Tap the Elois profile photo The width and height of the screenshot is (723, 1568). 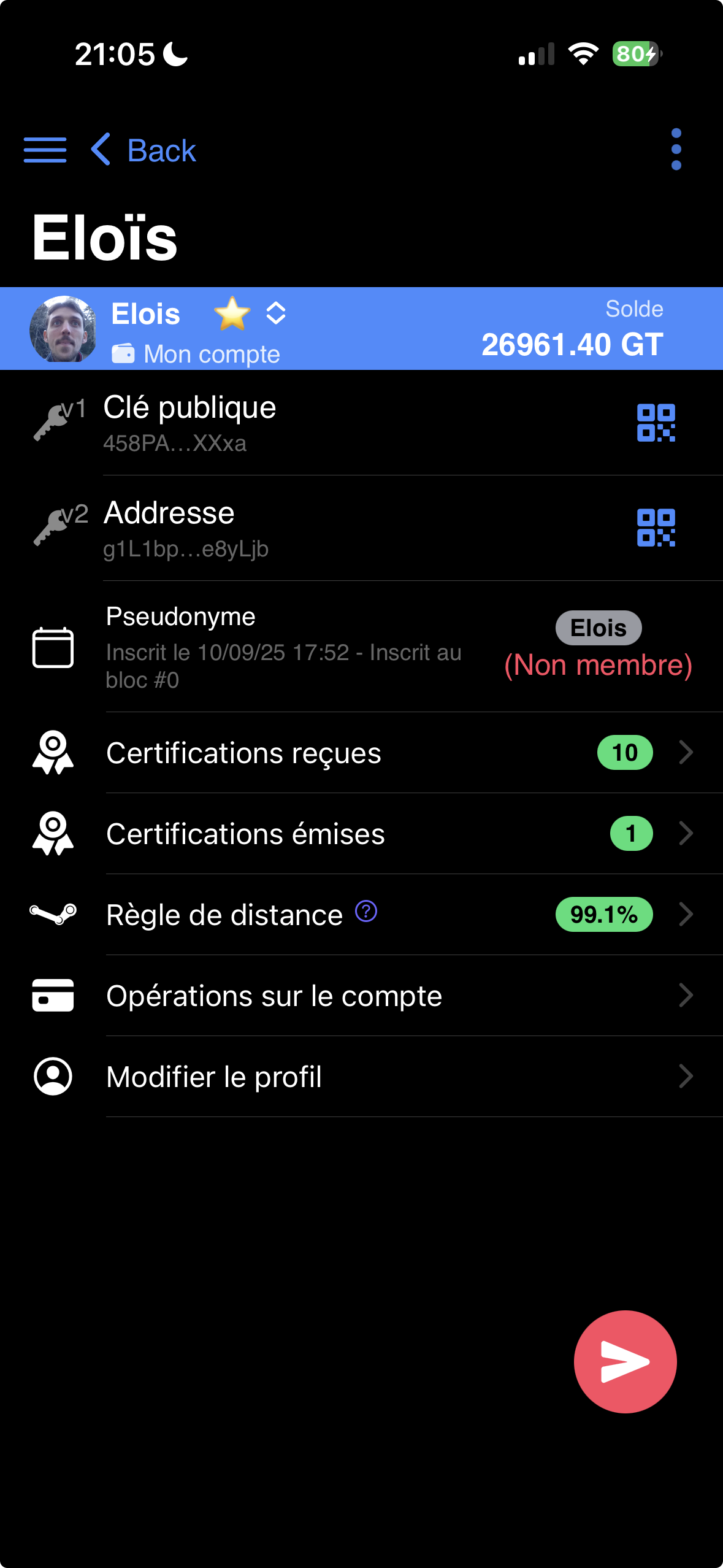(63, 329)
